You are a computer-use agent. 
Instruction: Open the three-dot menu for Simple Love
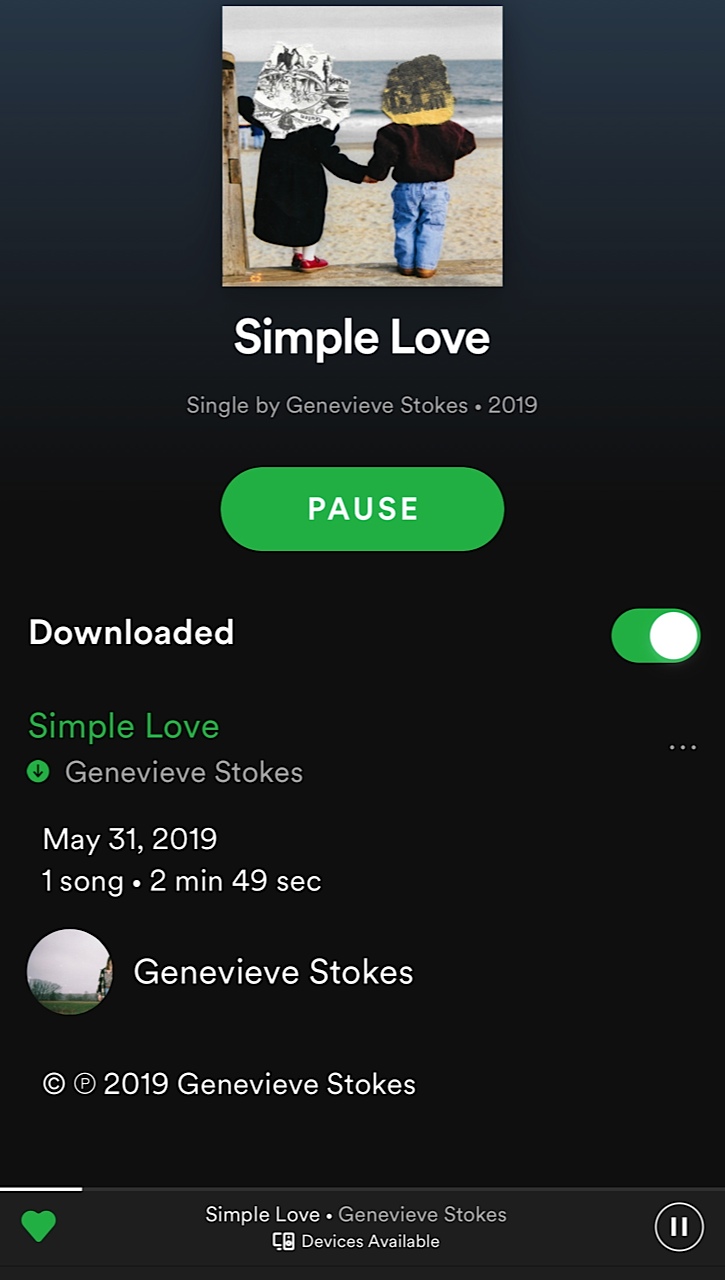pos(682,747)
